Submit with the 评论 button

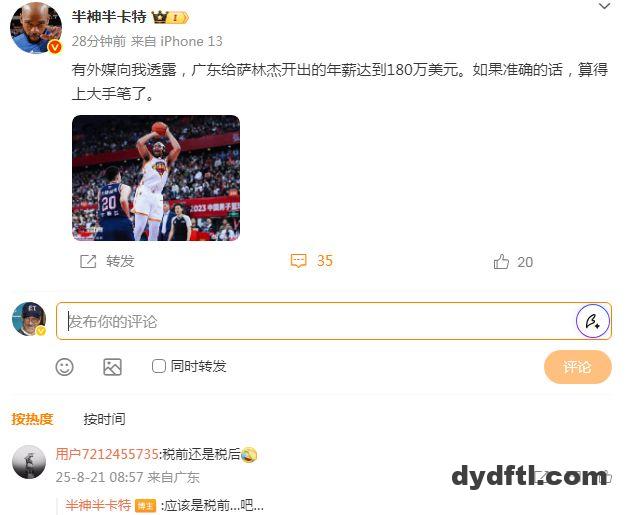click(577, 367)
